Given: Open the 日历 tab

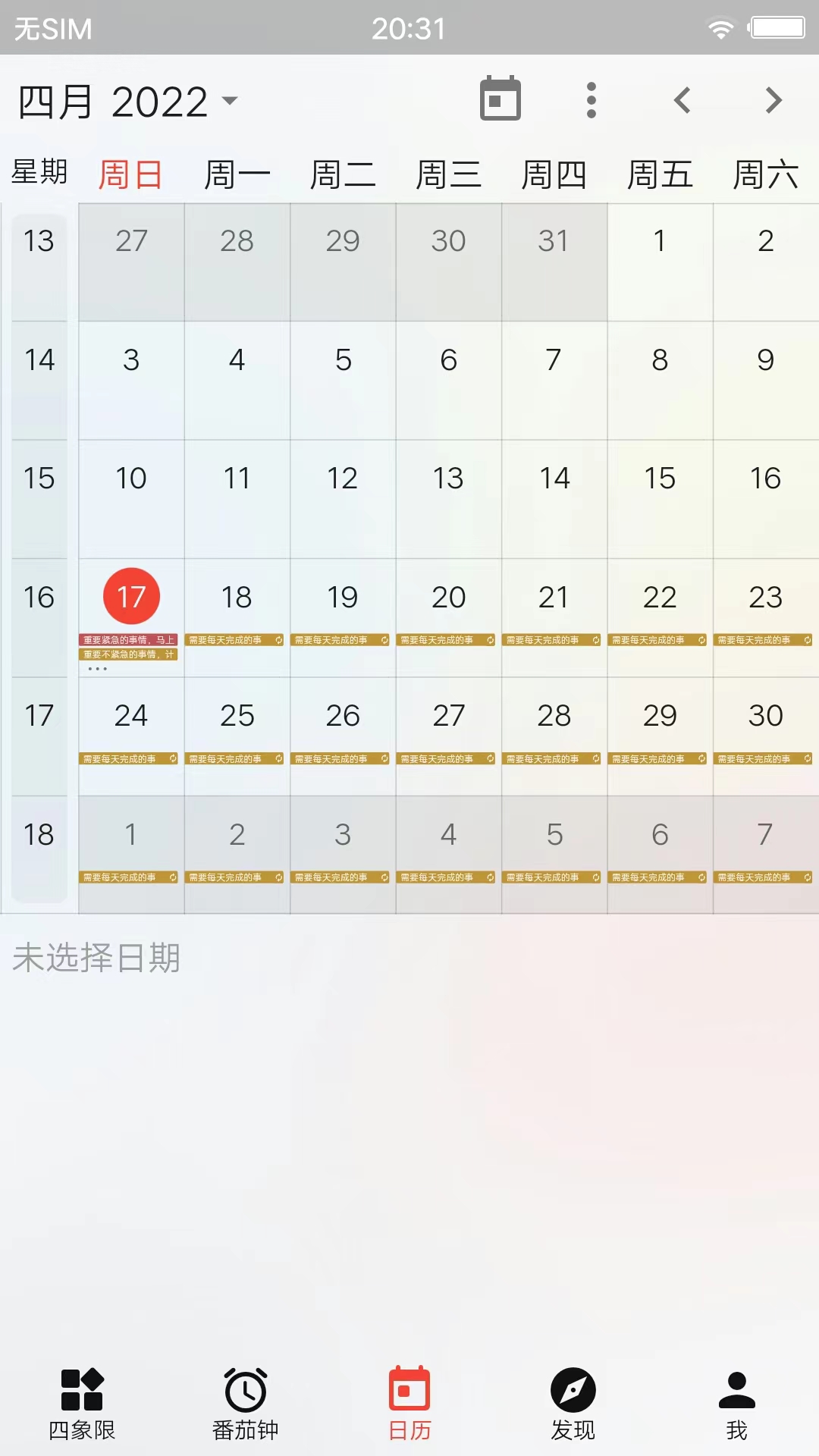Looking at the screenshot, I should pyautogui.click(x=409, y=1403).
